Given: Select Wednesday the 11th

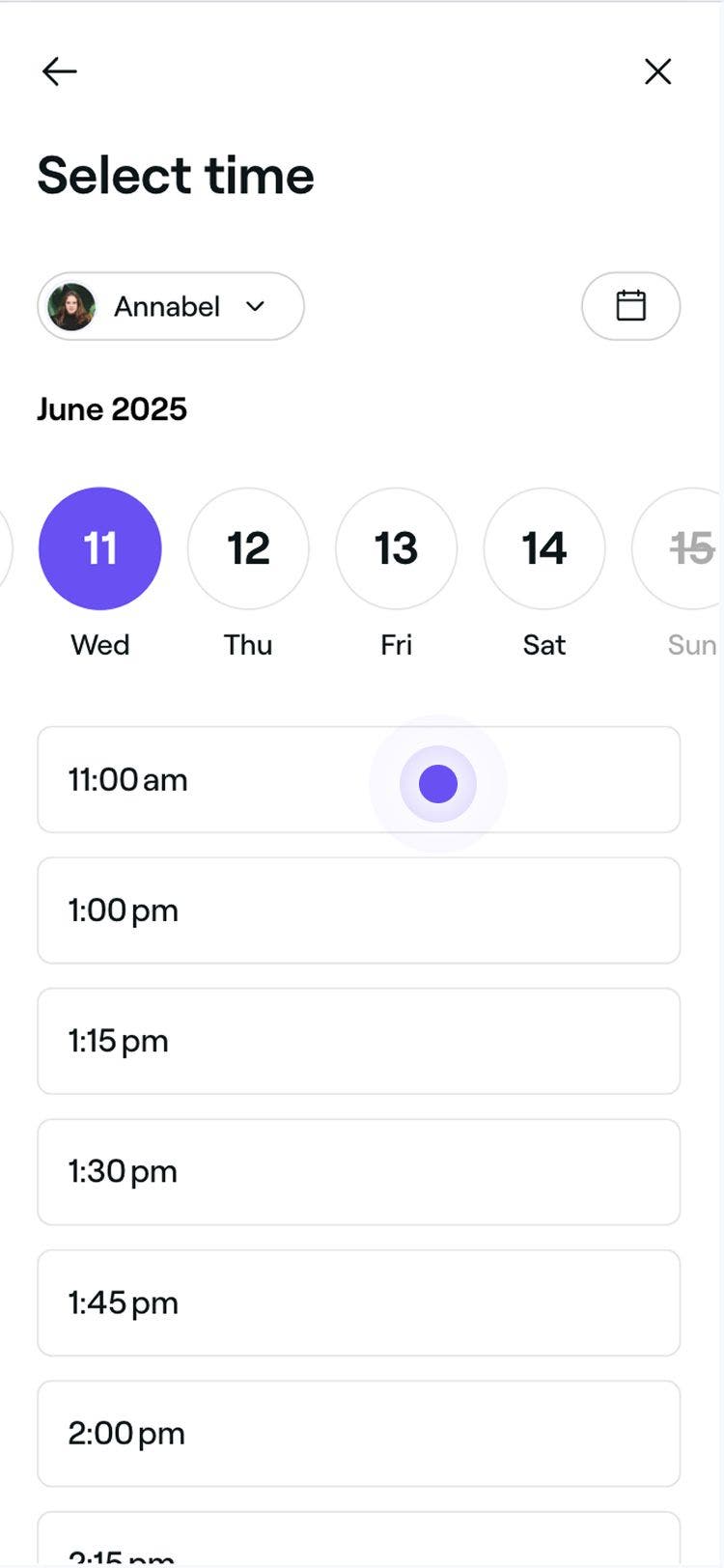Looking at the screenshot, I should tap(100, 548).
